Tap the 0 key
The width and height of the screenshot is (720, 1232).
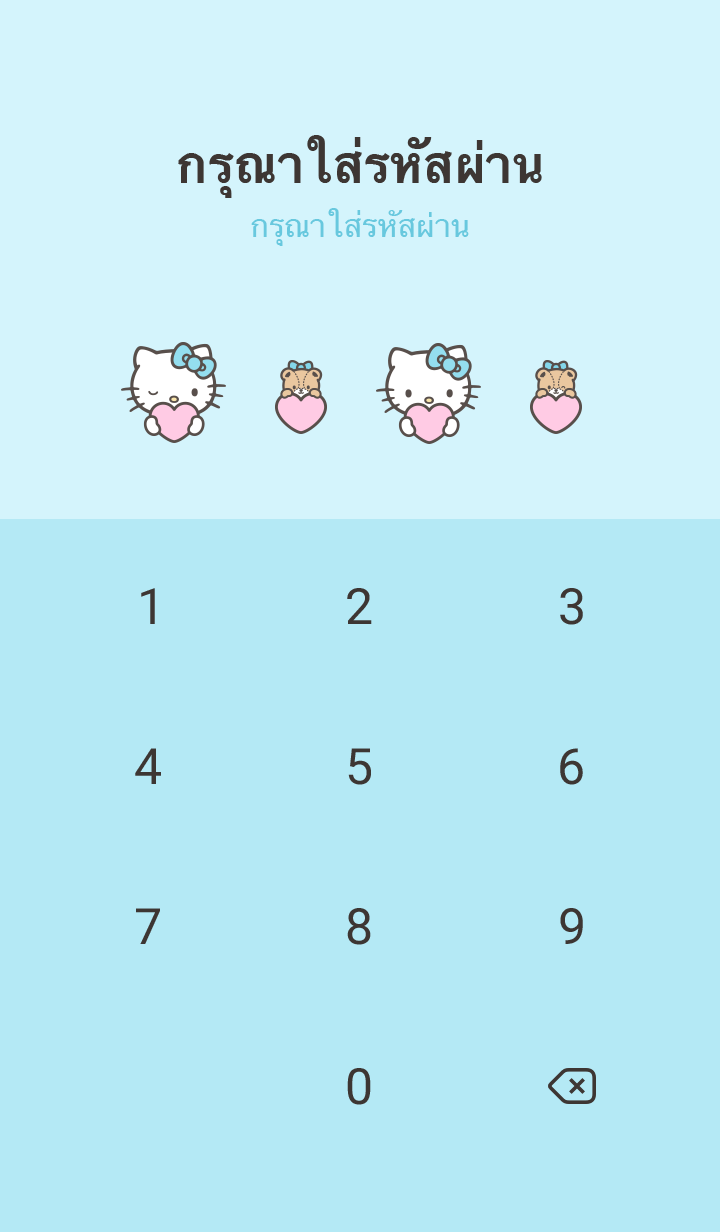point(359,1087)
